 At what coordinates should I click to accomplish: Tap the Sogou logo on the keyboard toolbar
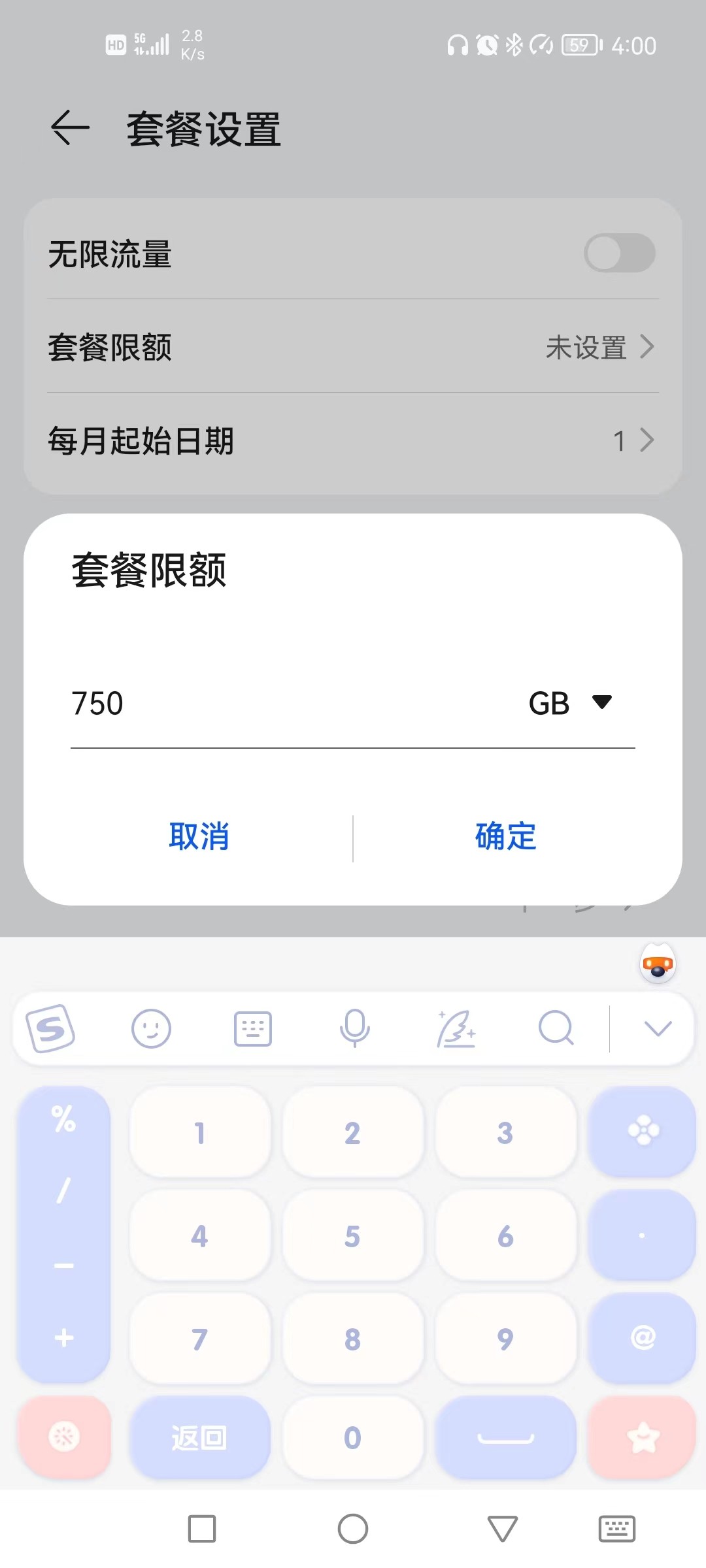(x=54, y=1029)
